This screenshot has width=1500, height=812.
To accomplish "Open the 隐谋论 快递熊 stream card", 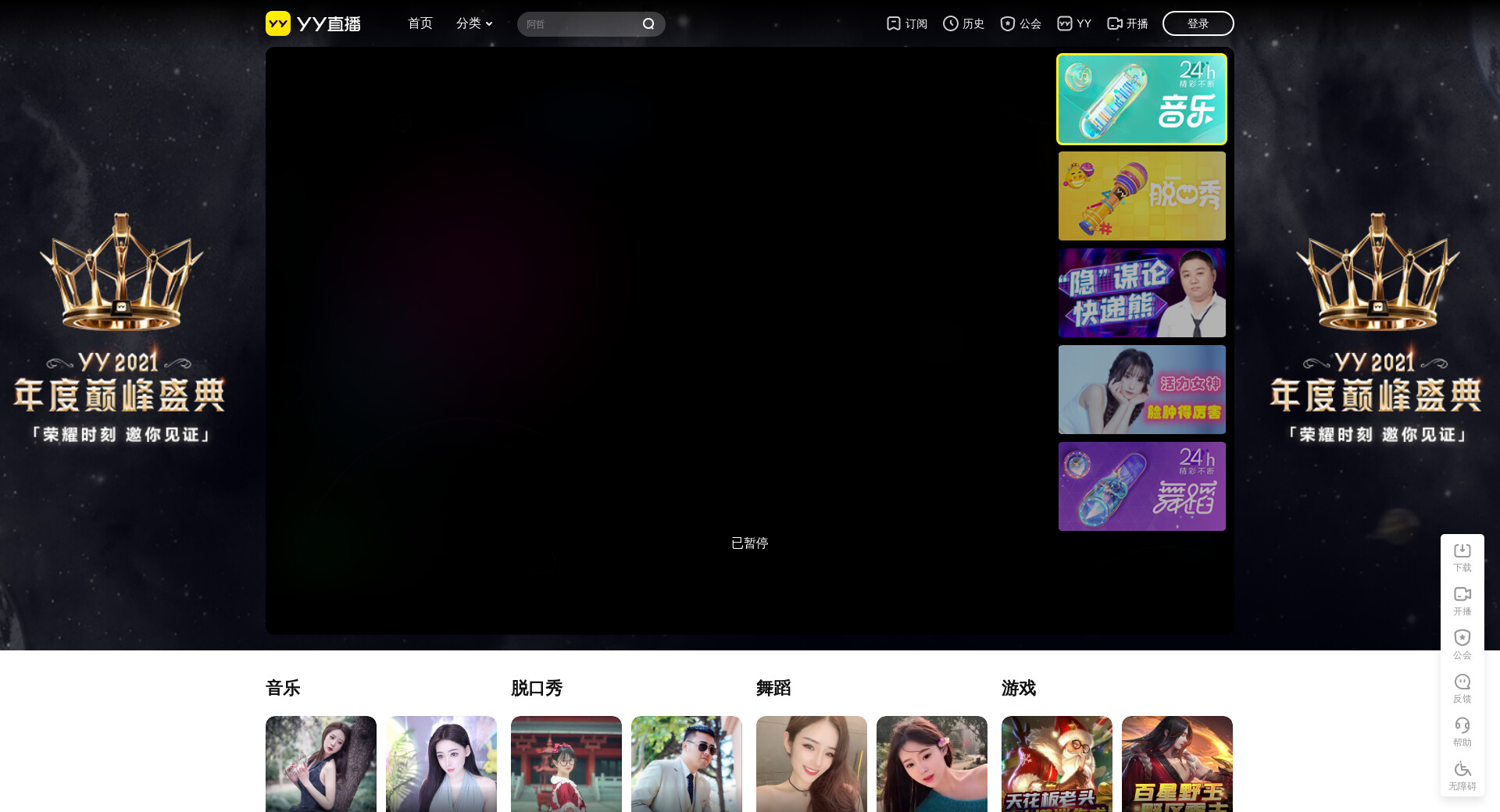I will (1141, 293).
